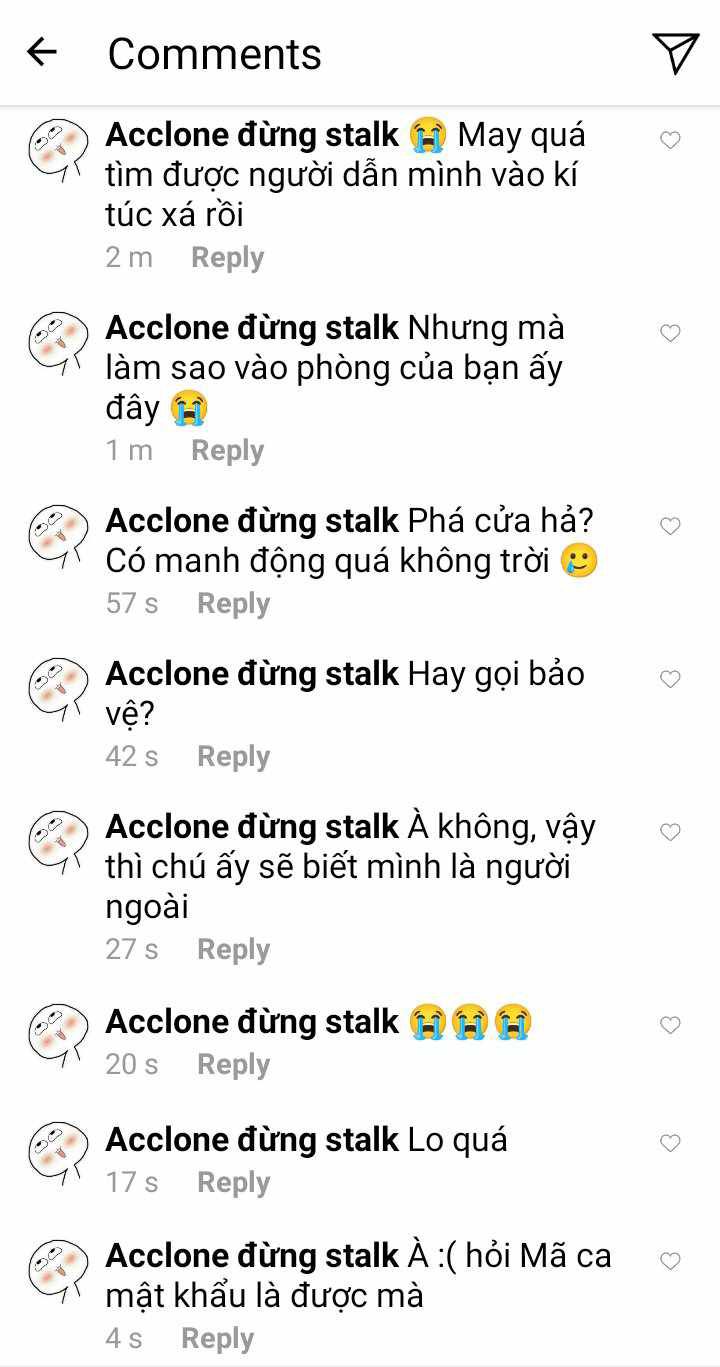Reply to the 'May quá tìm được' comment
Viewport: 720px width, 1367px height.
coord(227,258)
